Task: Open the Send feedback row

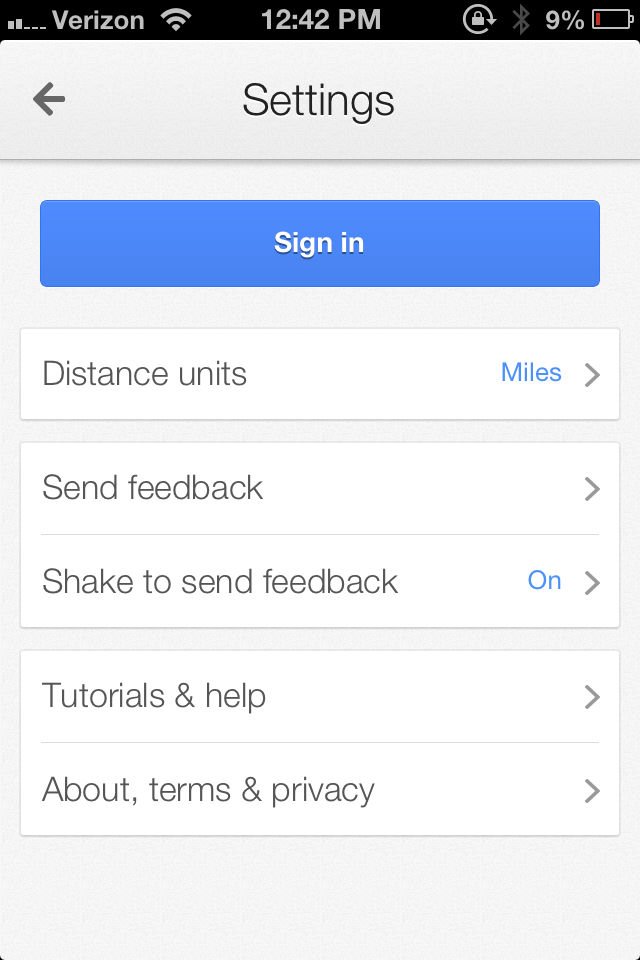Action: [x=319, y=488]
